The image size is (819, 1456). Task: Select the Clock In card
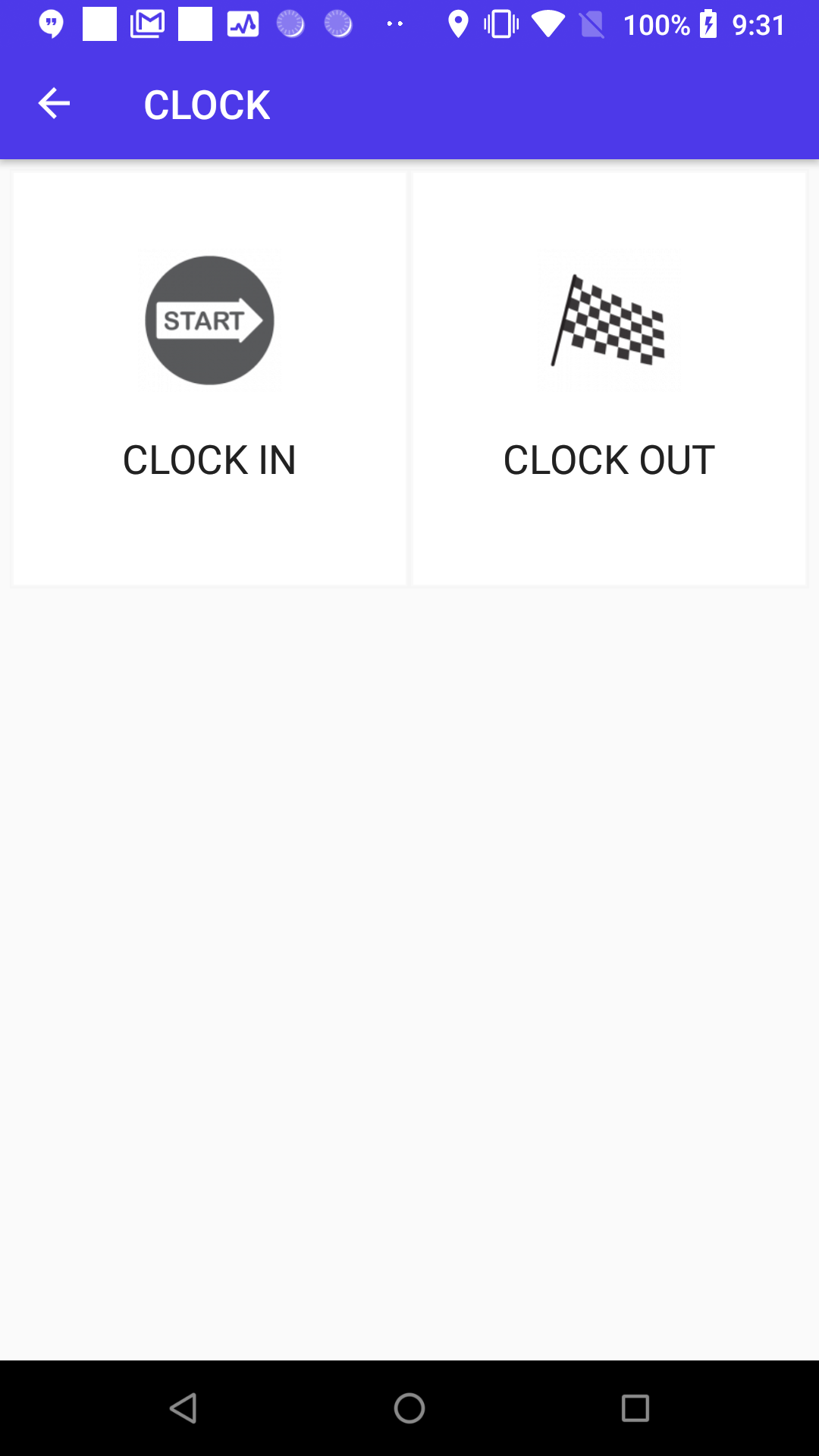(209, 379)
